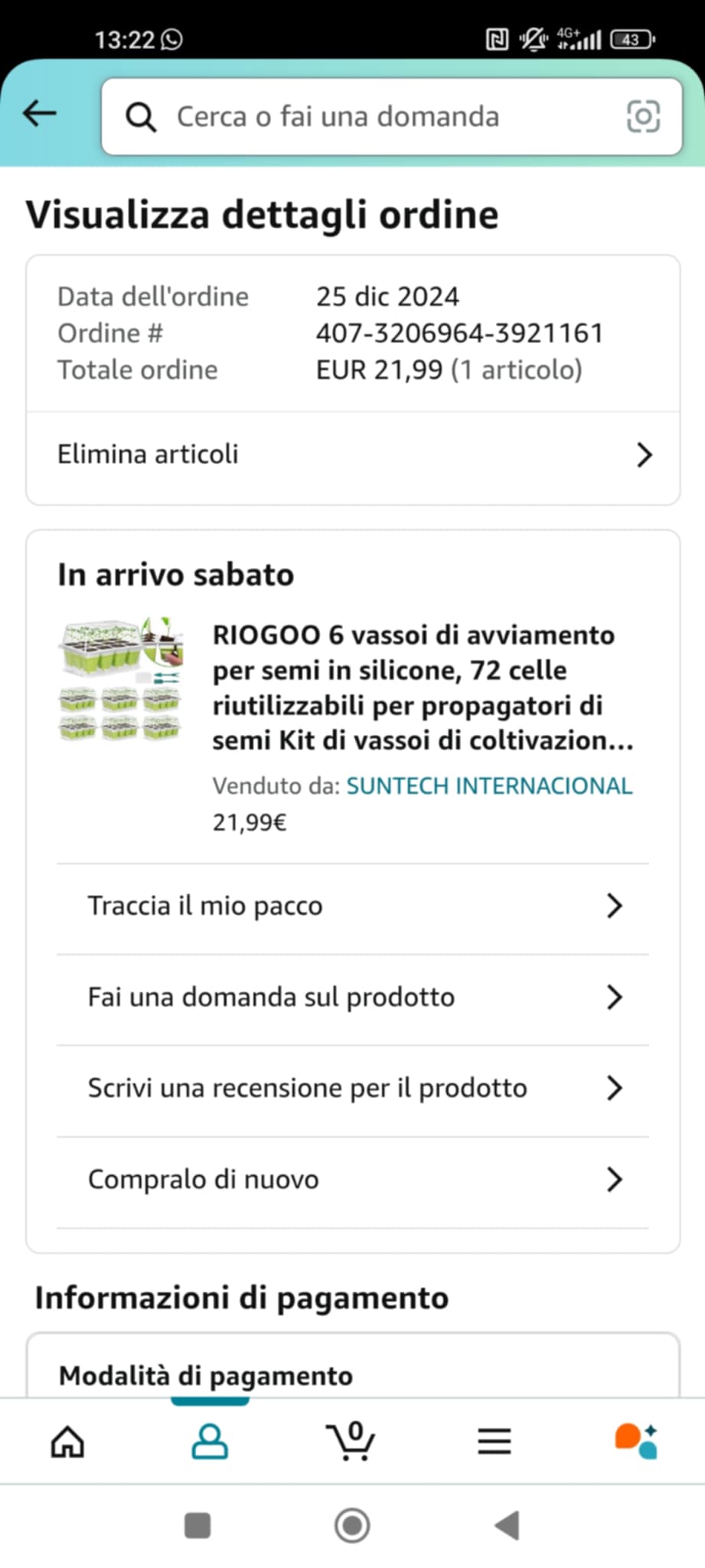
Task: Choose 'Scrivi una recensione per il prodotto'
Action: tap(353, 1089)
